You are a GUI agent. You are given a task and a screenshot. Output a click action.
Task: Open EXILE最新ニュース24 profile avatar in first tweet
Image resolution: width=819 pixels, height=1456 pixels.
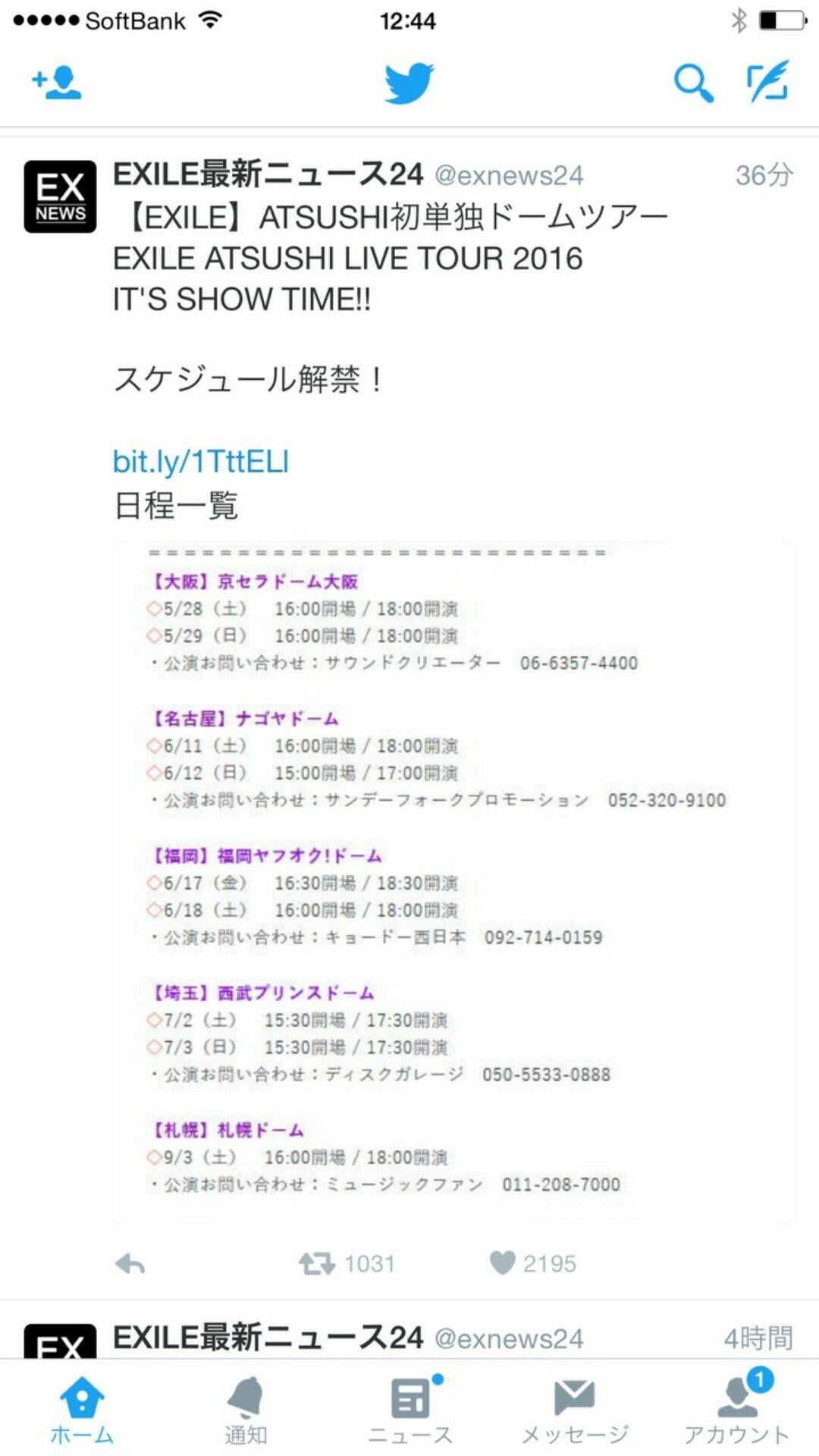coord(60,196)
